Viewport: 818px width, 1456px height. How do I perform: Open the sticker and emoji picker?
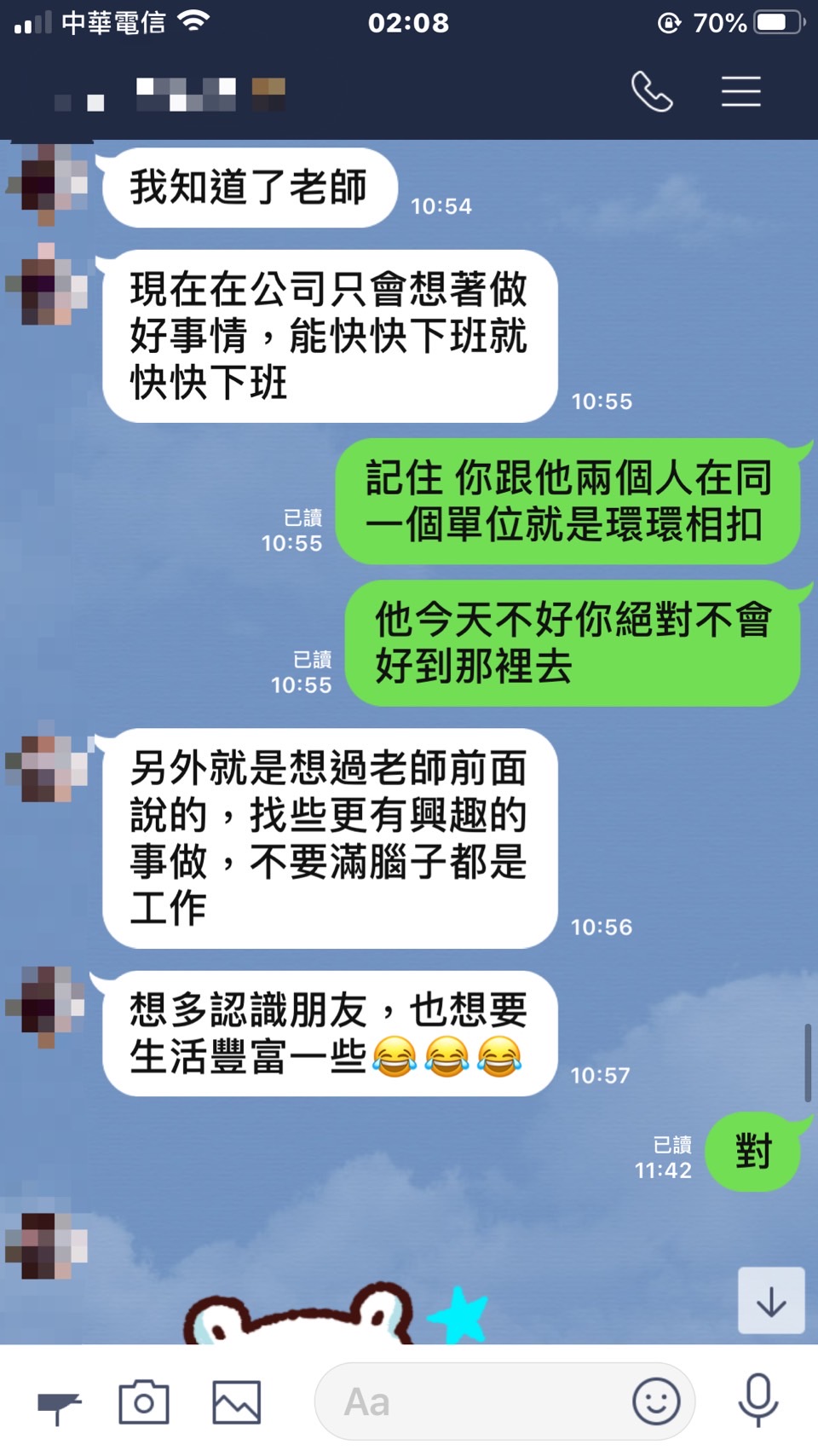tap(656, 1401)
